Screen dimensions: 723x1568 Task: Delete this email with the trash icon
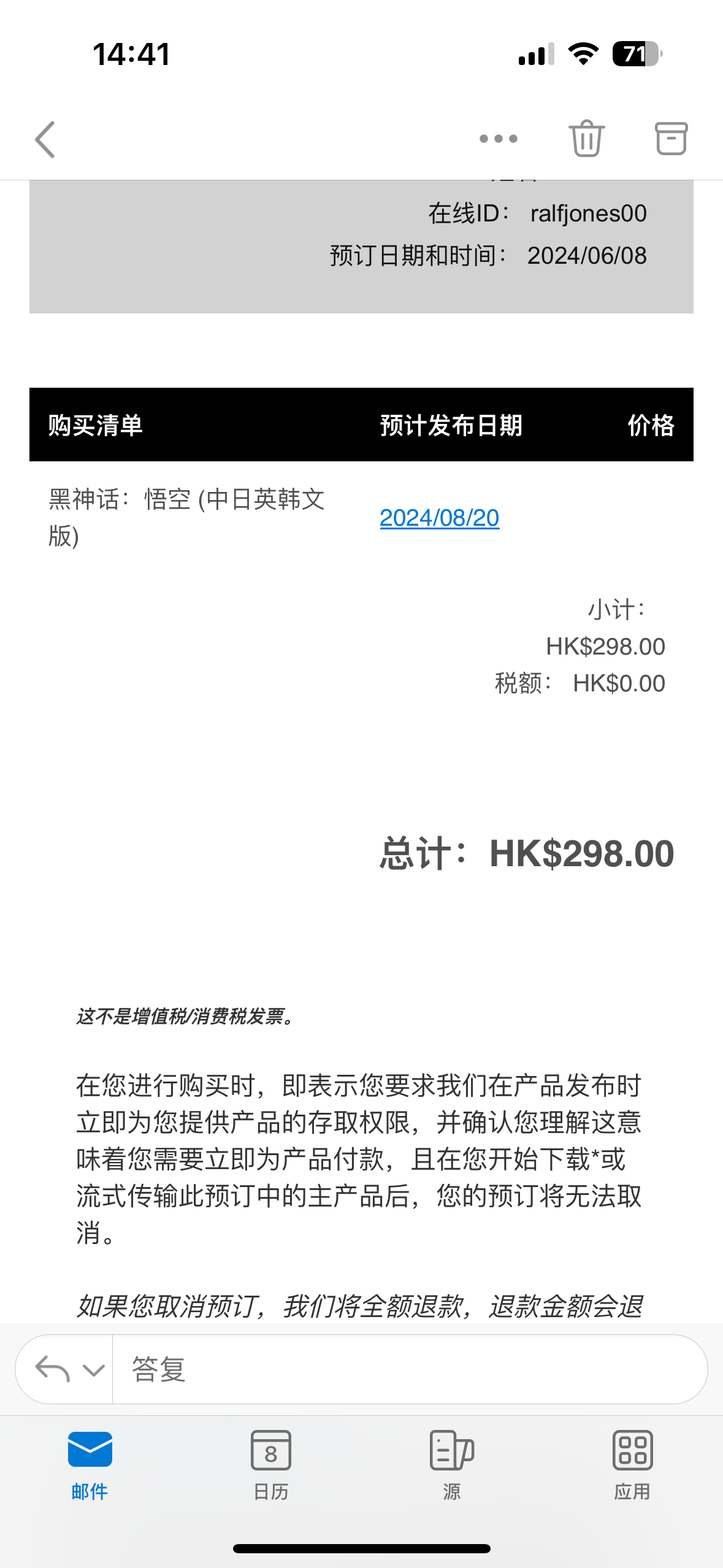pyautogui.click(x=586, y=139)
